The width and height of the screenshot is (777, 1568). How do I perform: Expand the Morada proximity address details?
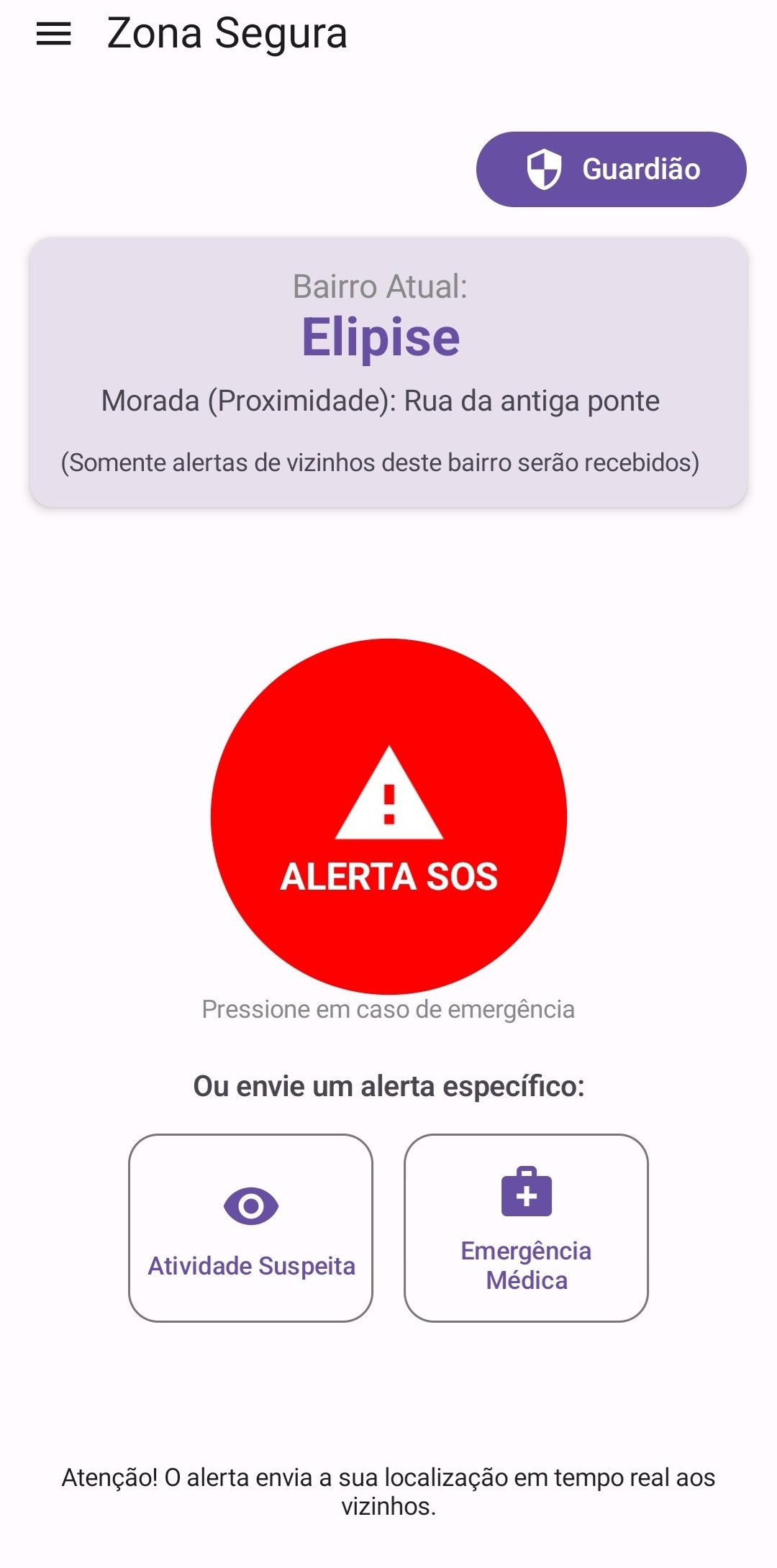[x=380, y=402]
